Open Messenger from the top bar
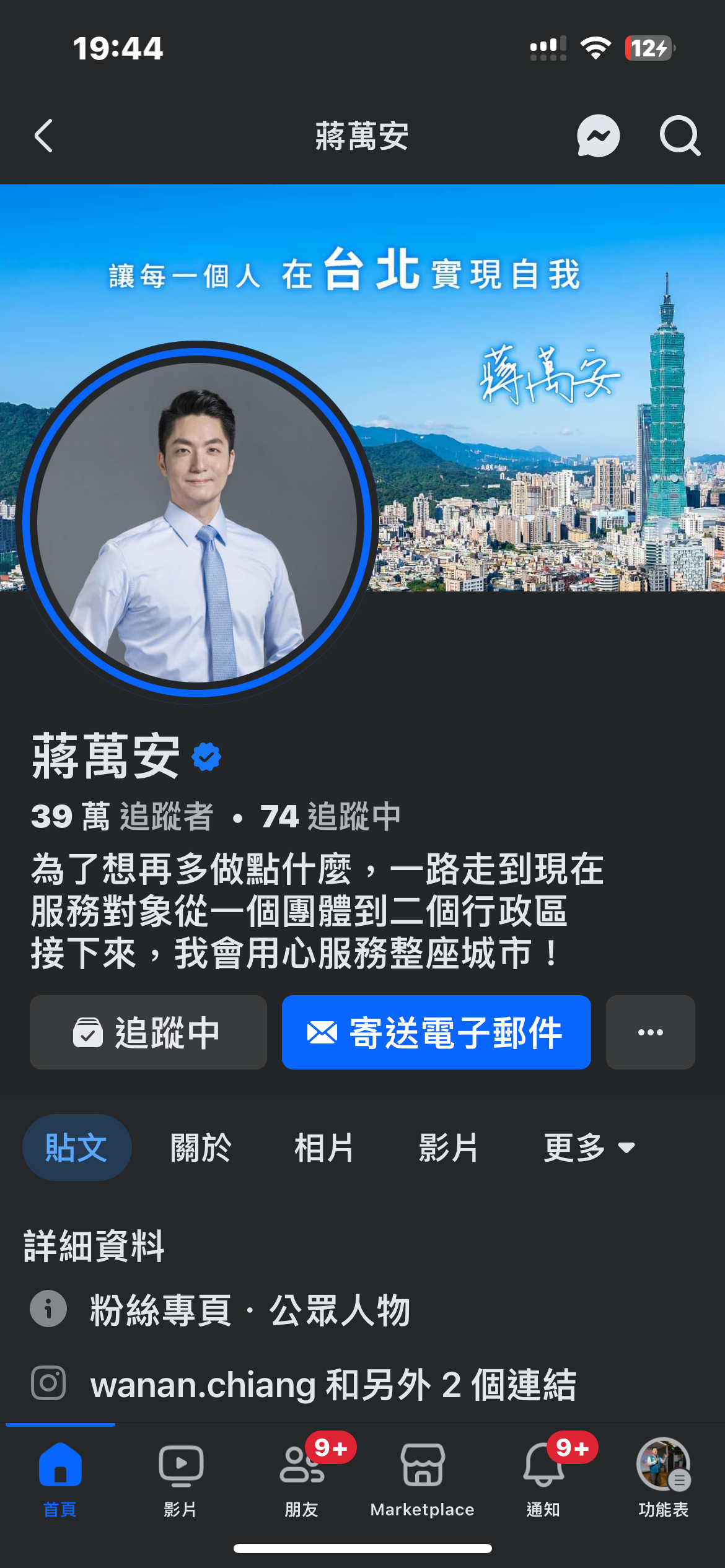This screenshot has width=725, height=1568. pos(598,136)
